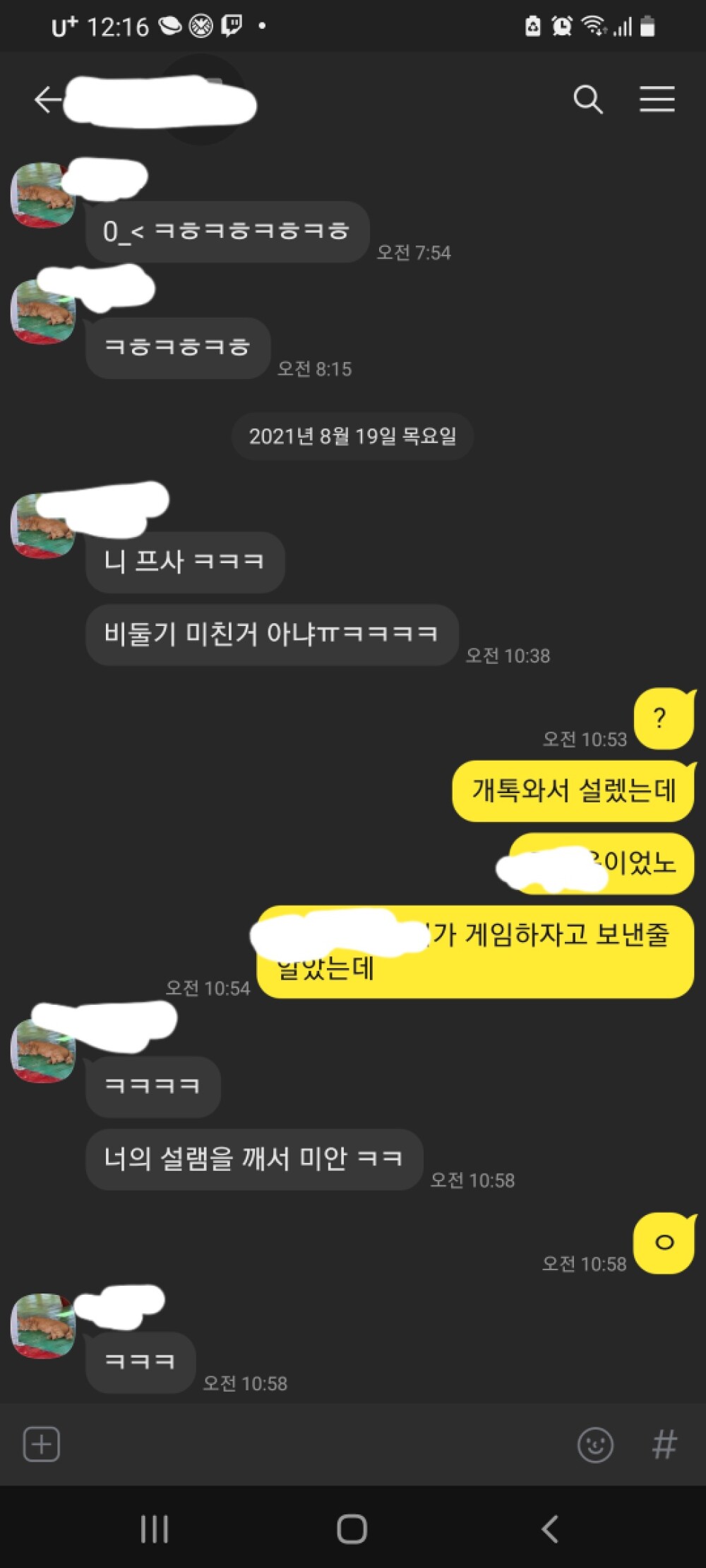
Task: Open the emoticon picker
Action: [x=595, y=1445]
